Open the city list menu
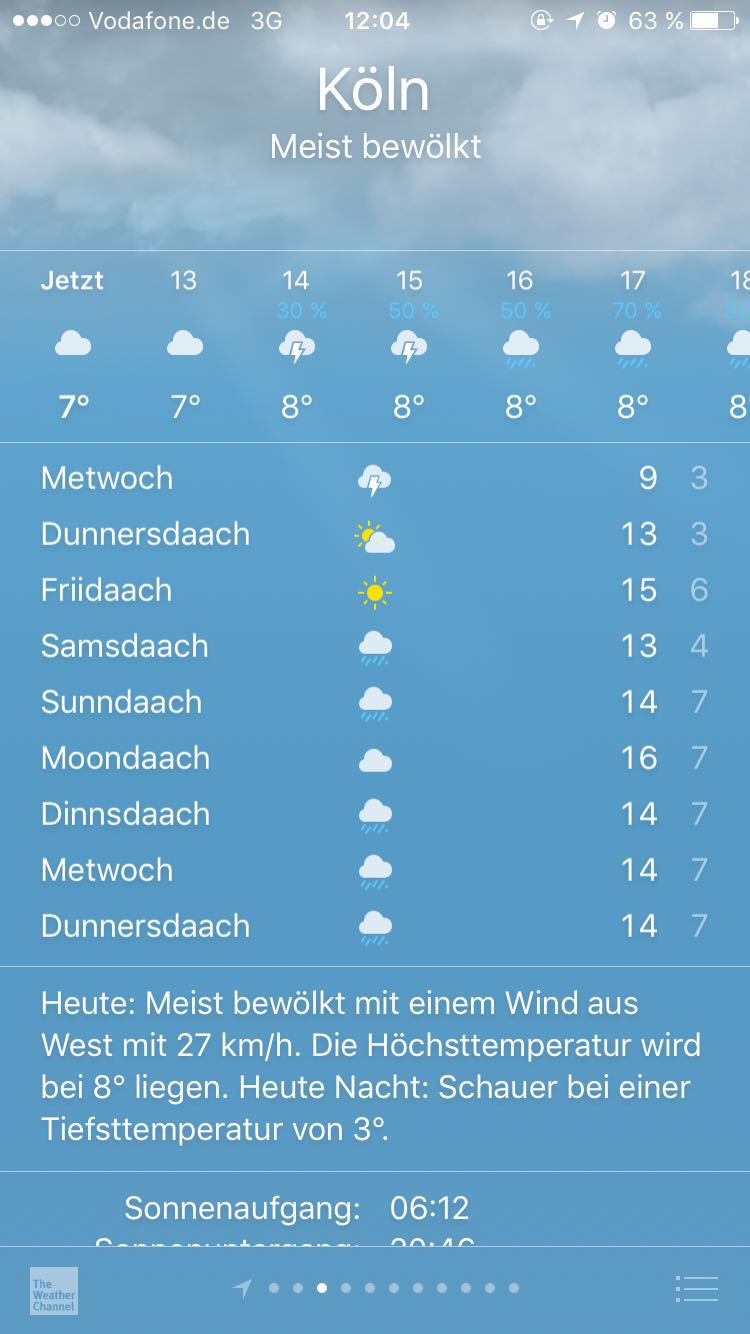Image resolution: width=750 pixels, height=1334 pixels. [696, 1289]
